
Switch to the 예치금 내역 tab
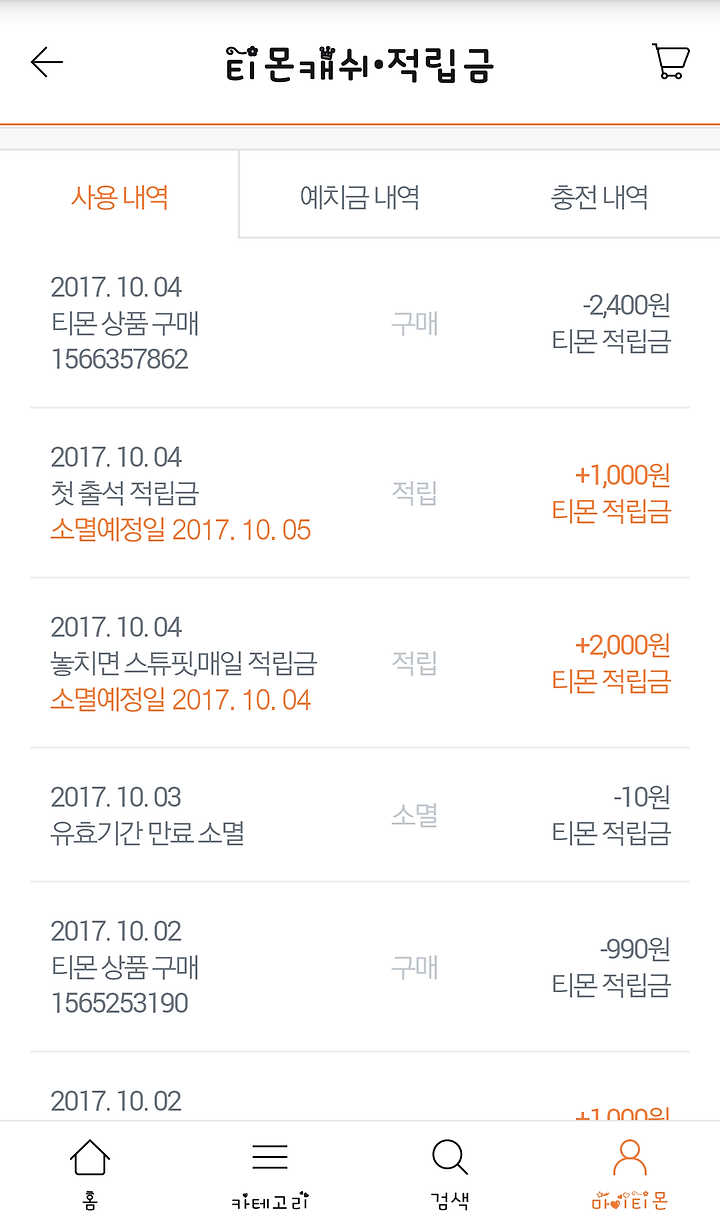[360, 196]
